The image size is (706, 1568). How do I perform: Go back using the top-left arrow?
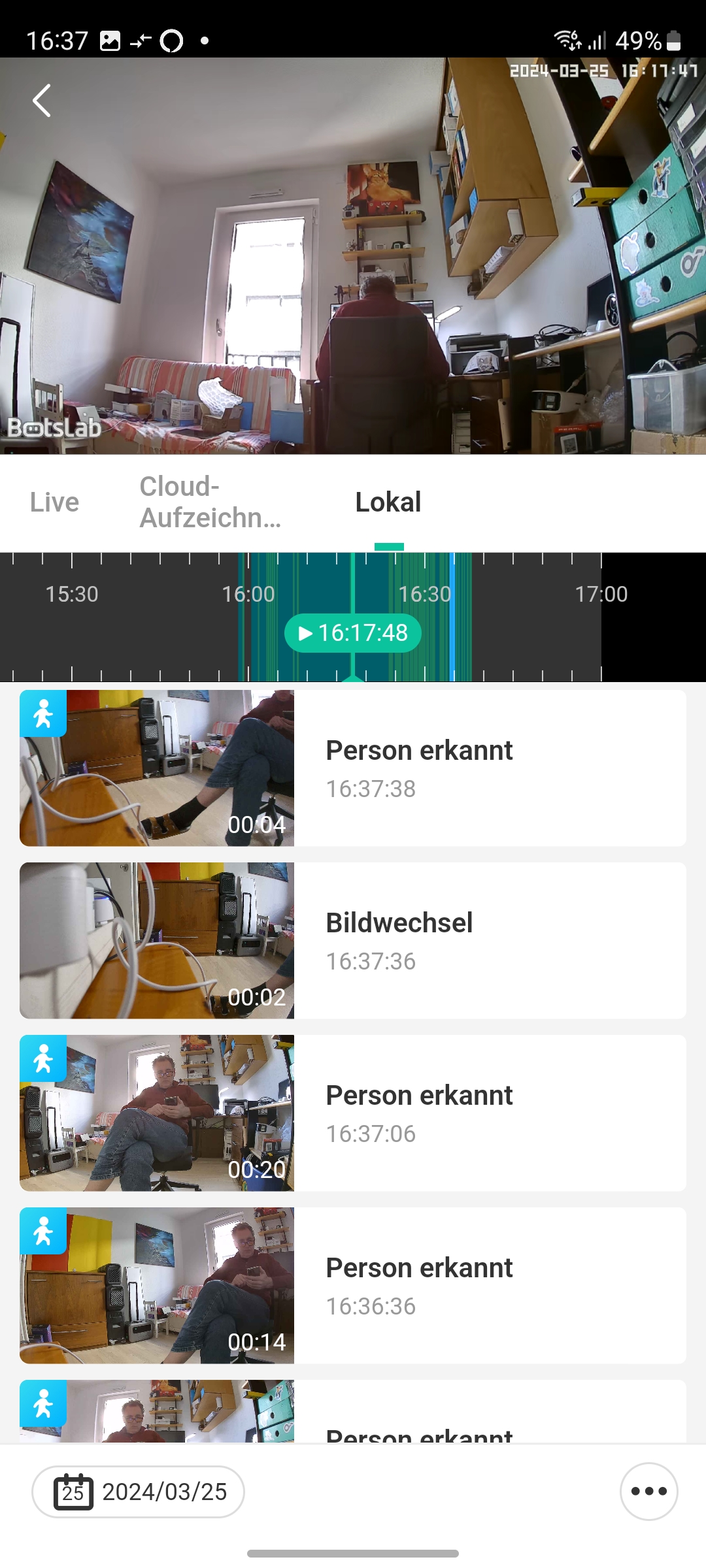(42, 101)
